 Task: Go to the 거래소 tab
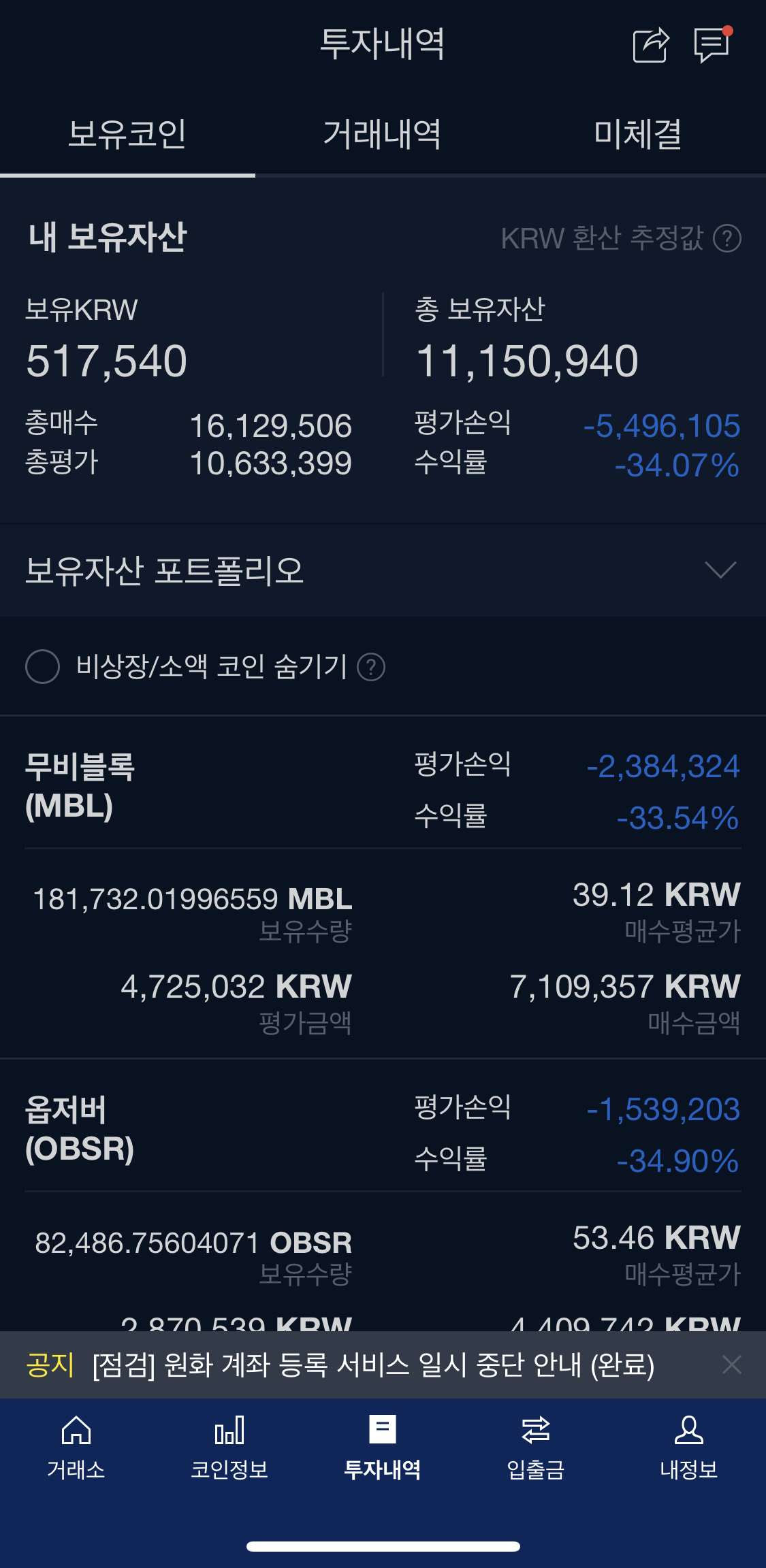tap(76, 1448)
